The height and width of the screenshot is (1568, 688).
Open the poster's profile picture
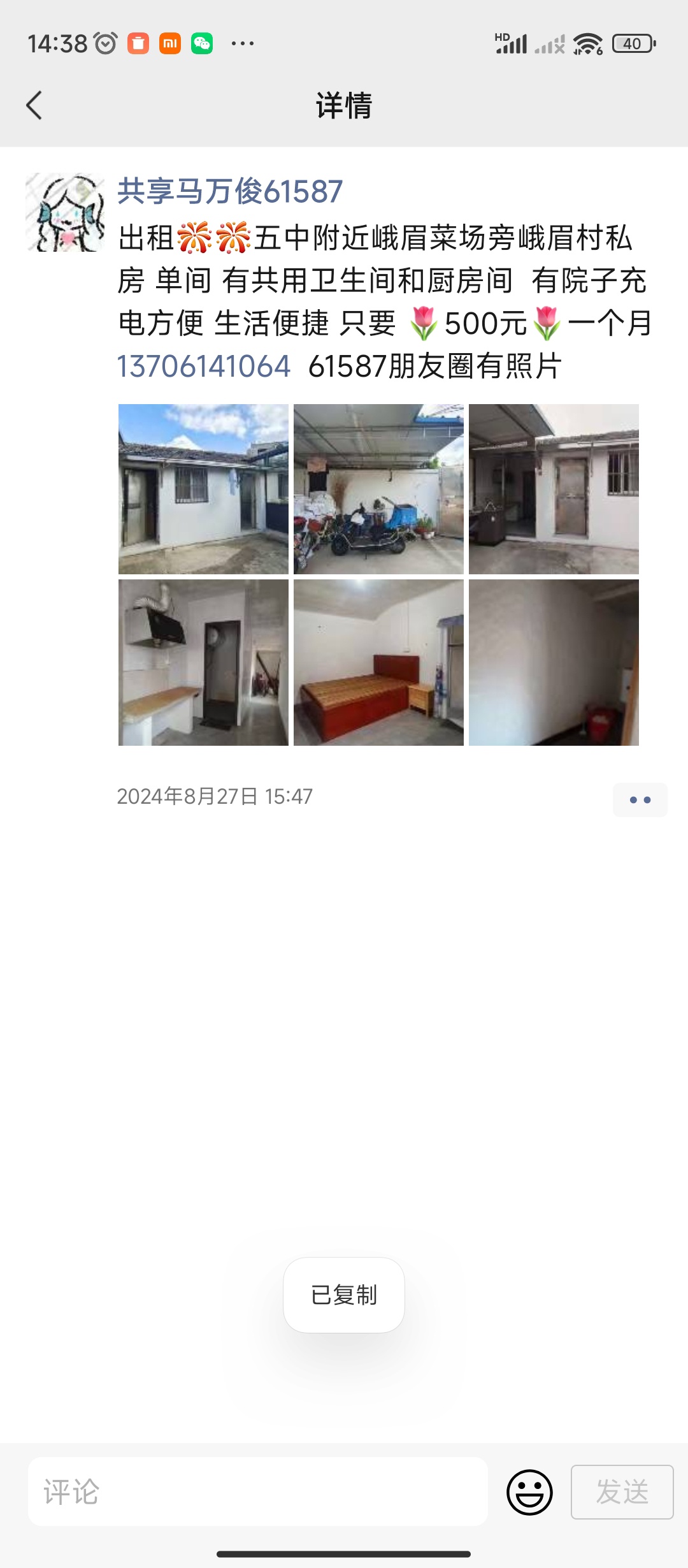tap(65, 212)
